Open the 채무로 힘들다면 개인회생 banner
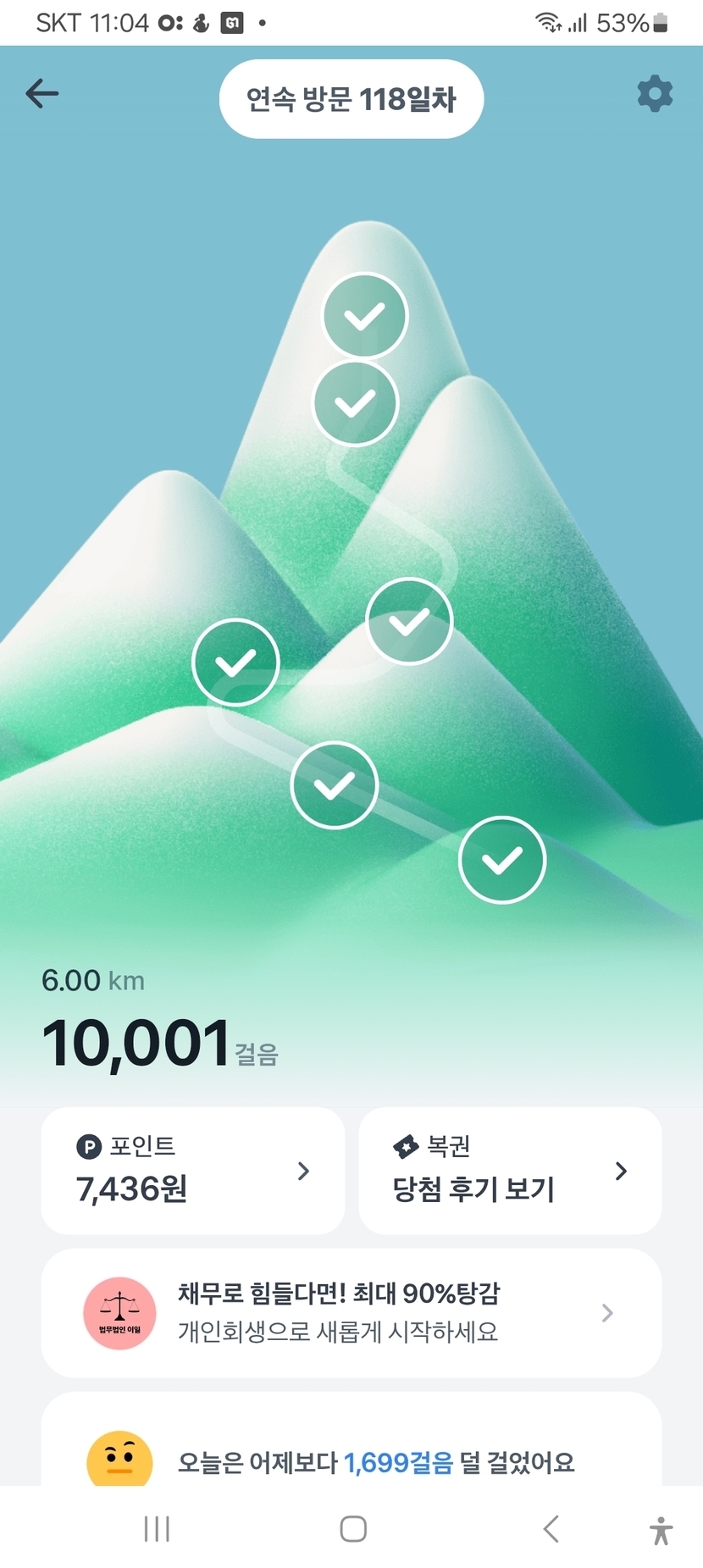The width and height of the screenshot is (703, 1568). click(x=351, y=1313)
